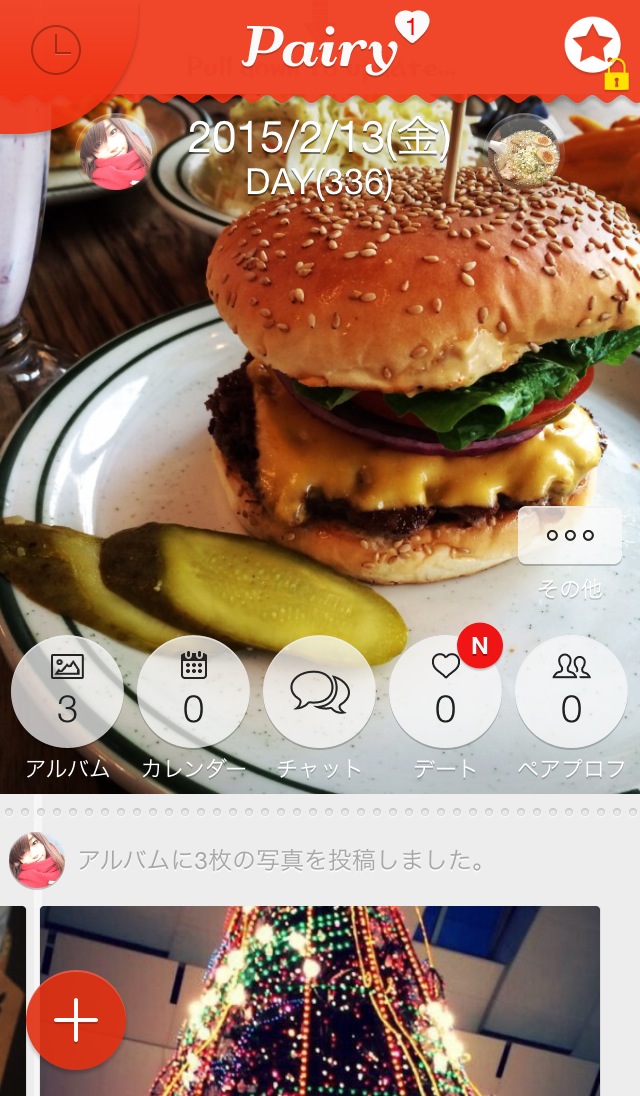This screenshot has width=640, height=1096.
Task: Open the partner's ramen avatar
Action: [x=523, y=152]
